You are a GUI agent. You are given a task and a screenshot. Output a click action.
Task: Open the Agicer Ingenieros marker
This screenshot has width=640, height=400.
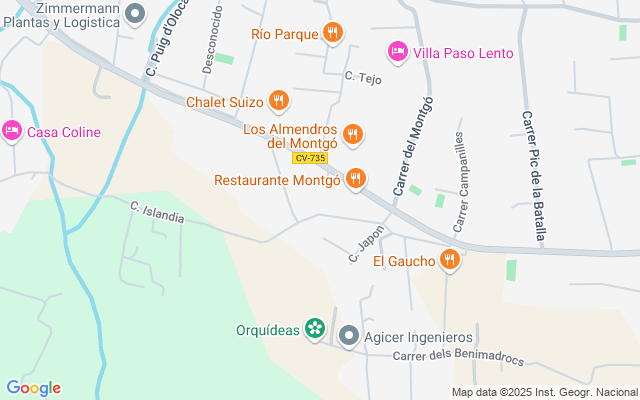348,336
